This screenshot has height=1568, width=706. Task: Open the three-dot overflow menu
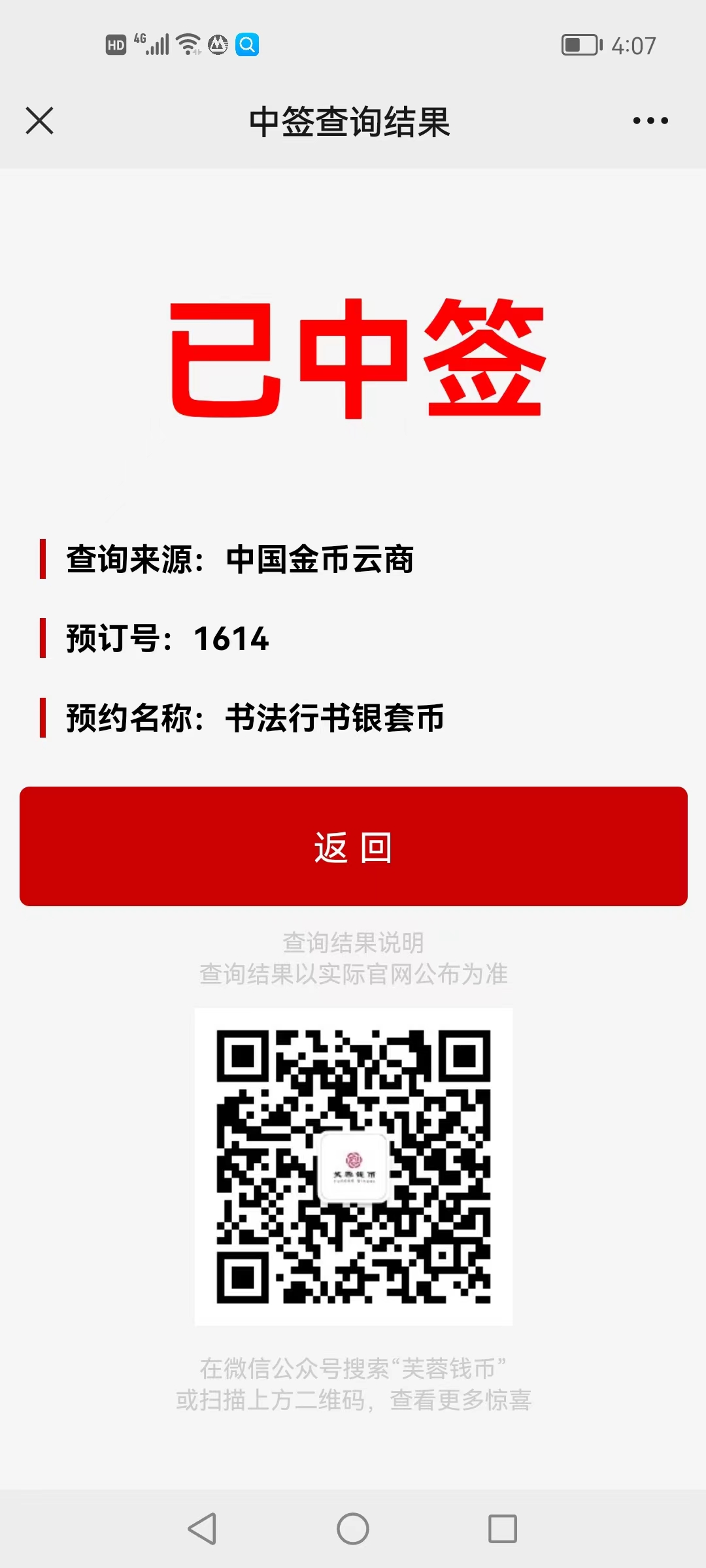(650, 121)
